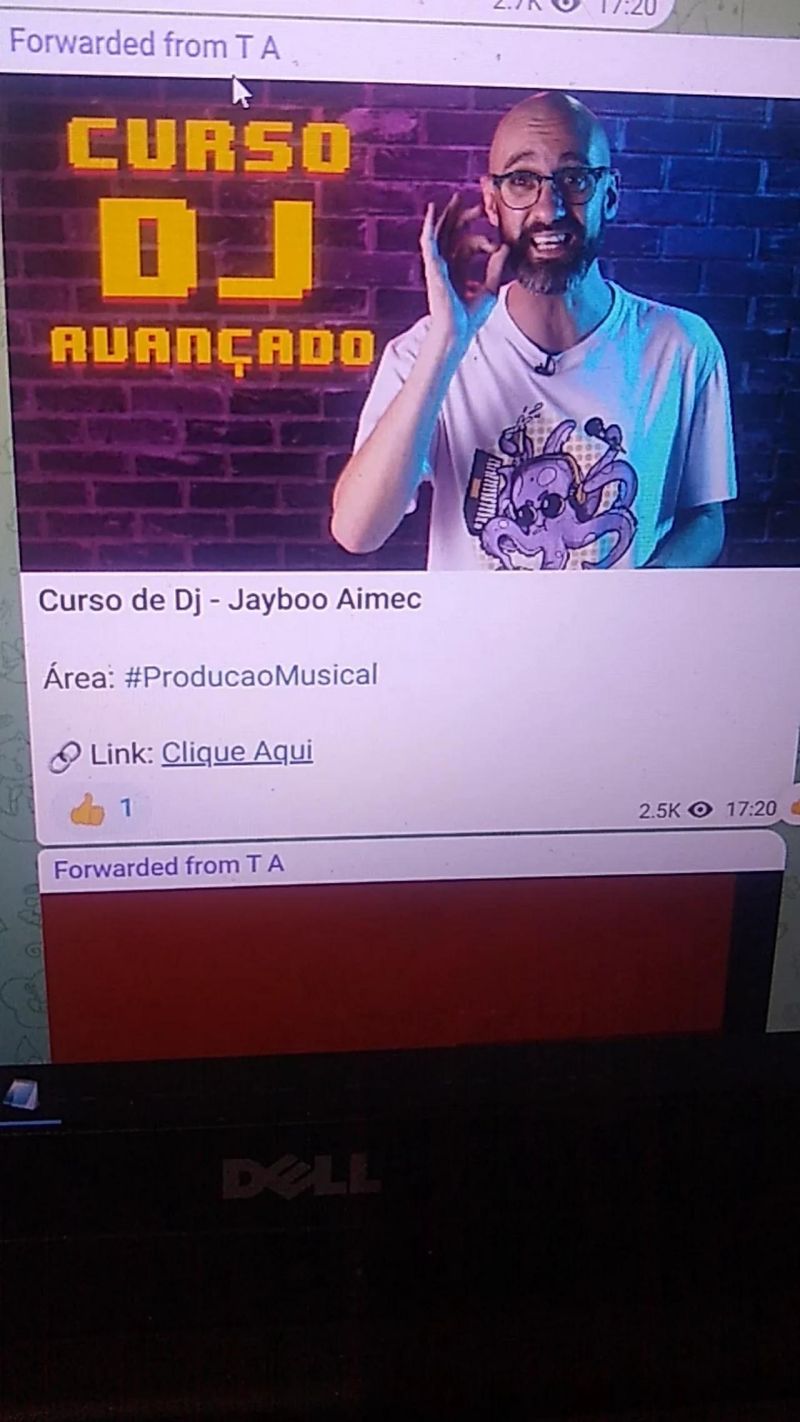Image resolution: width=800 pixels, height=1422 pixels.
Task: Open the Curso DJ Avançado image
Action: tap(400, 330)
